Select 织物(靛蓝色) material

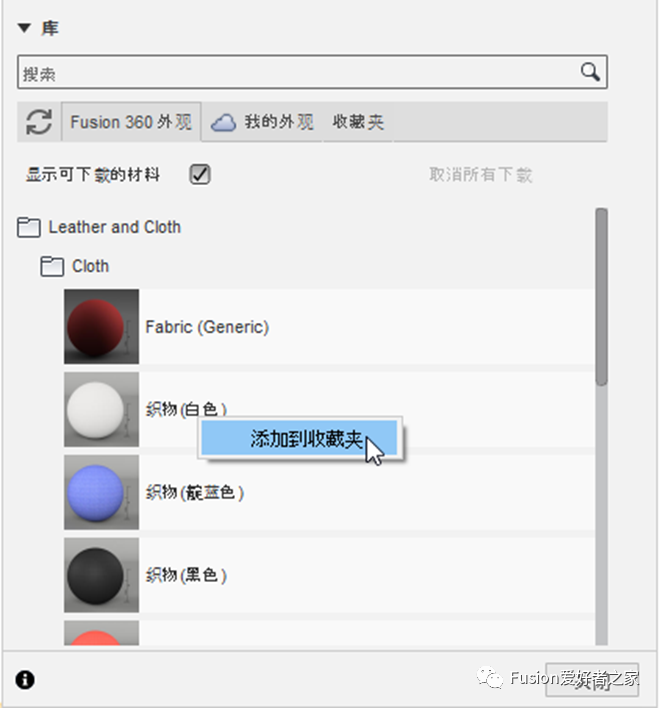(195, 492)
